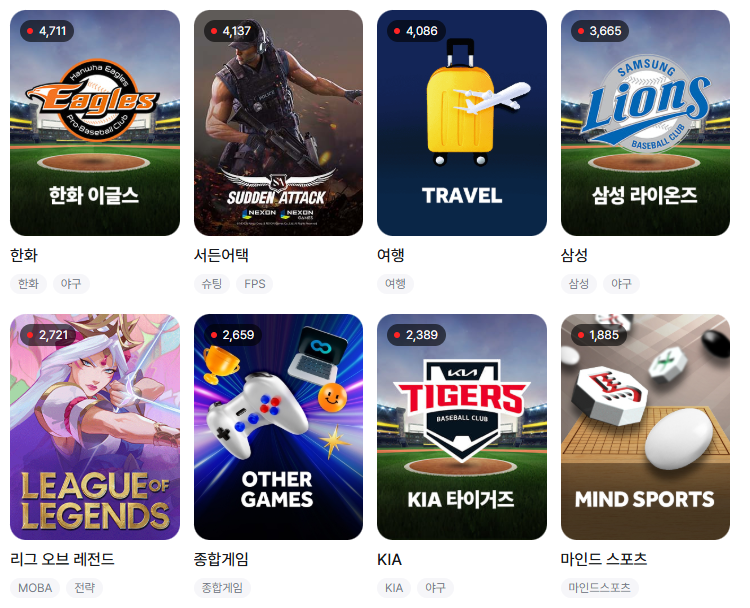Choose the 종합게임 tag chip
The height and width of the screenshot is (608, 750).
(x=222, y=588)
